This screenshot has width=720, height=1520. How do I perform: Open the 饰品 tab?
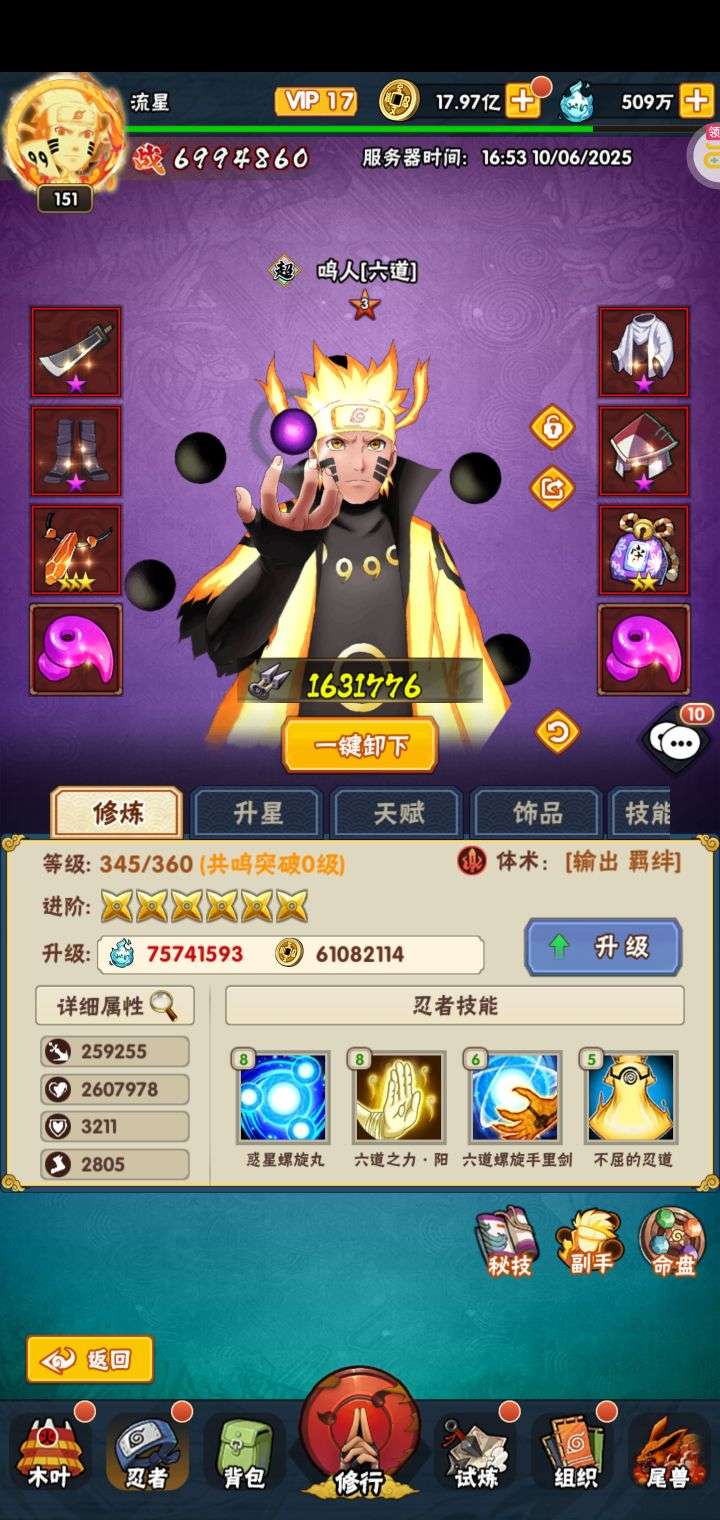(x=536, y=813)
